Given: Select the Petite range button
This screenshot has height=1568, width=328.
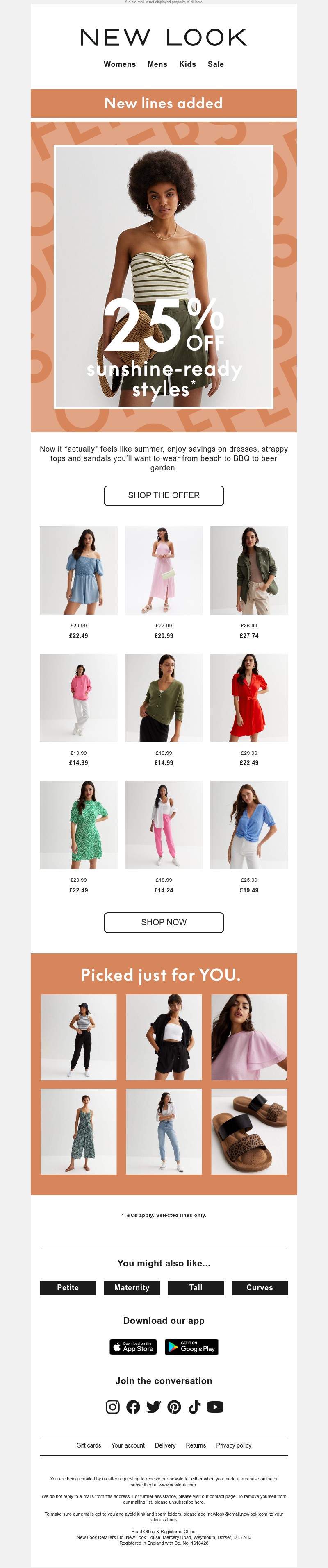Looking at the screenshot, I should click(68, 1287).
